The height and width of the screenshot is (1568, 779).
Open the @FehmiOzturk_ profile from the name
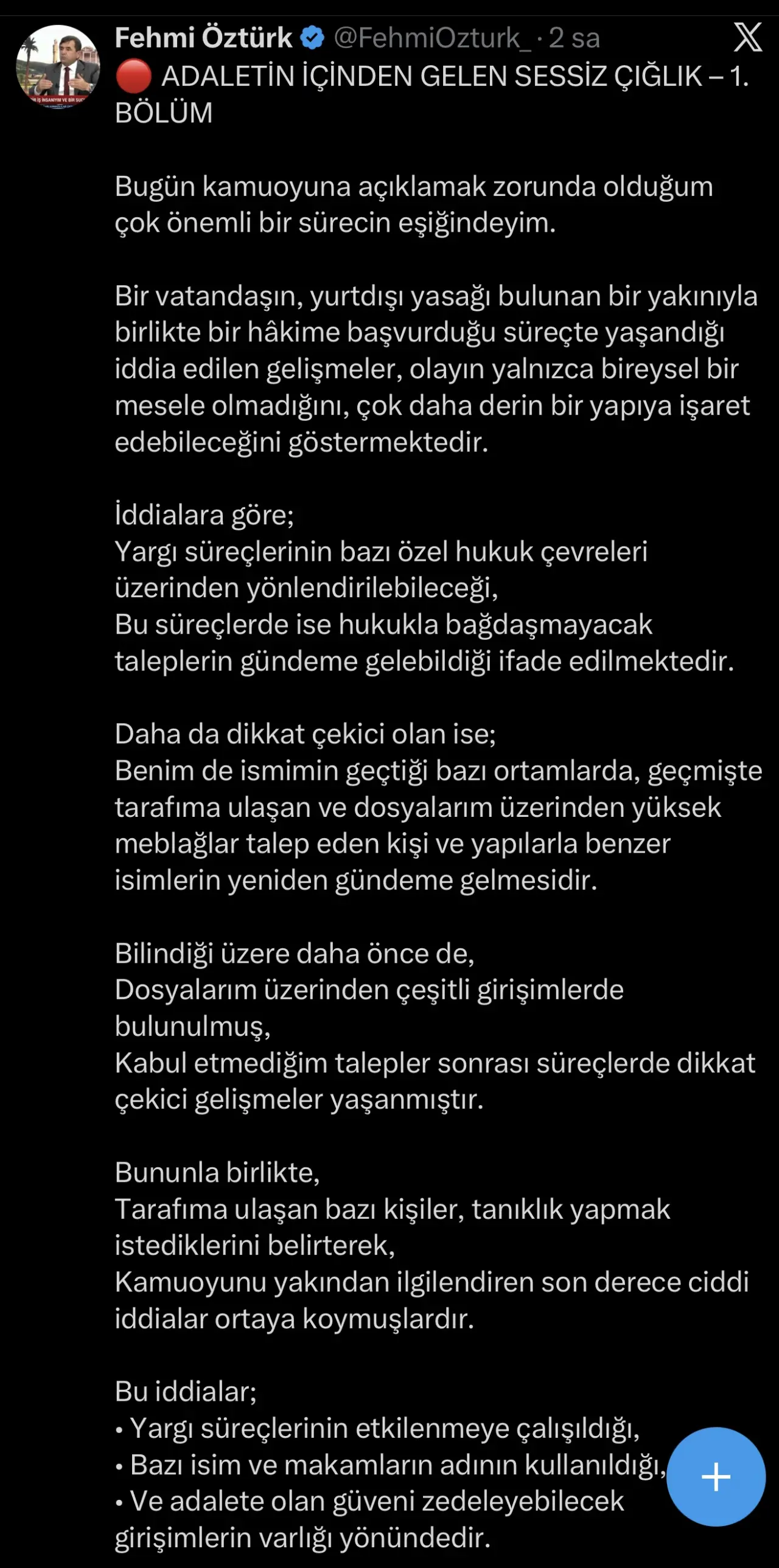pos(203,38)
